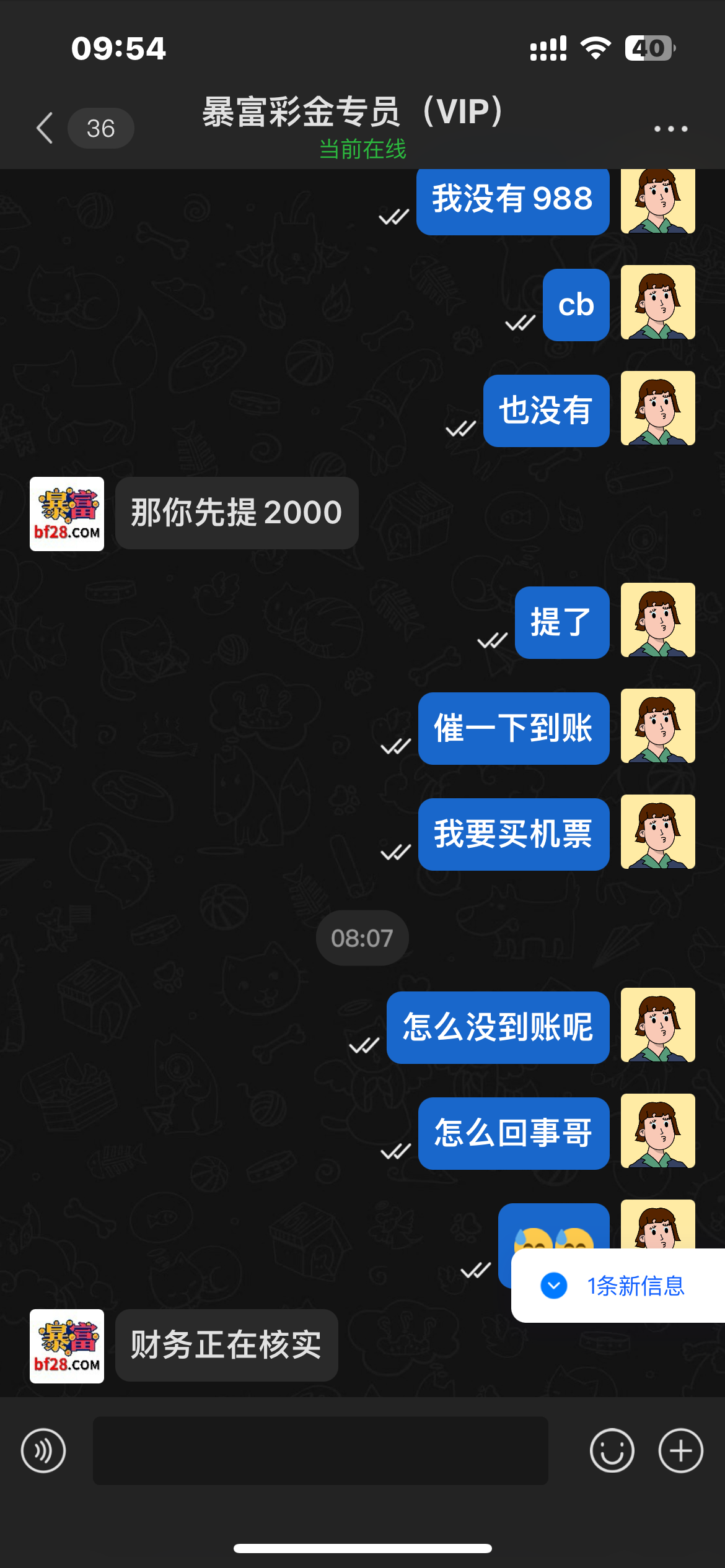
Task: Tap the bf28.com avatar beside 财务正在核实
Action: [67, 1346]
